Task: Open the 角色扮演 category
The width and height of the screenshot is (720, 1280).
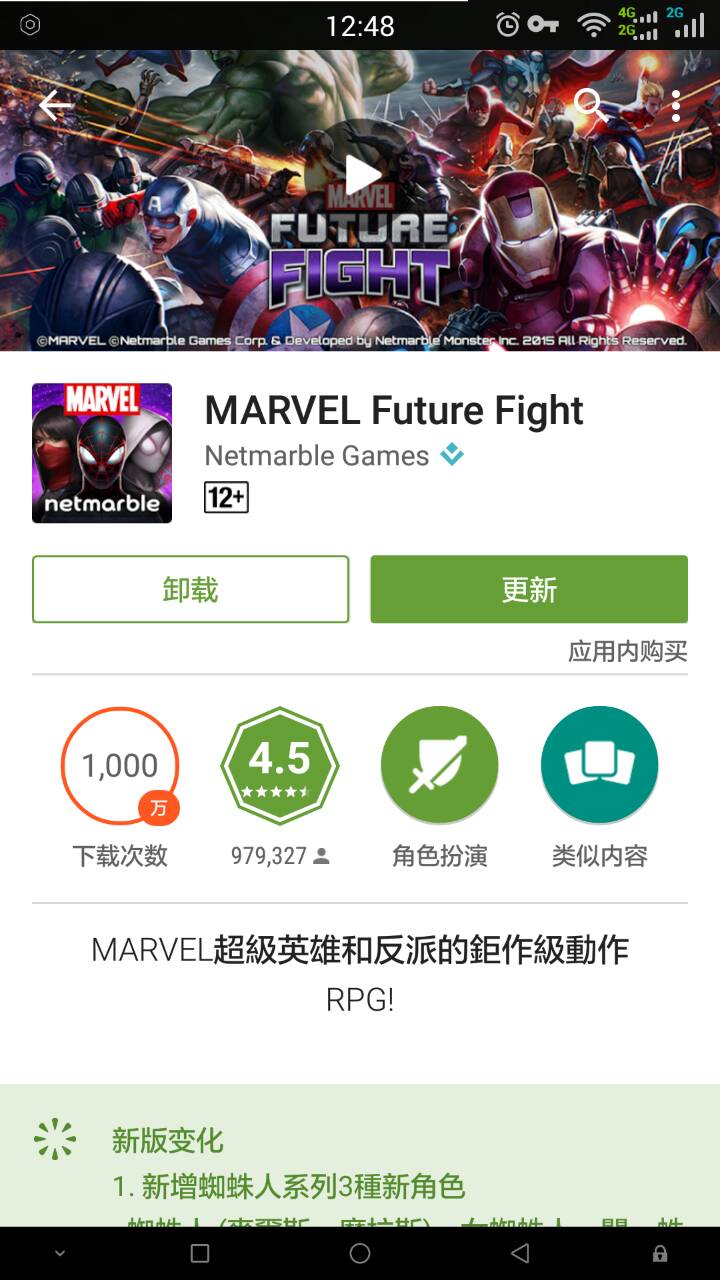Action: [x=439, y=766]
